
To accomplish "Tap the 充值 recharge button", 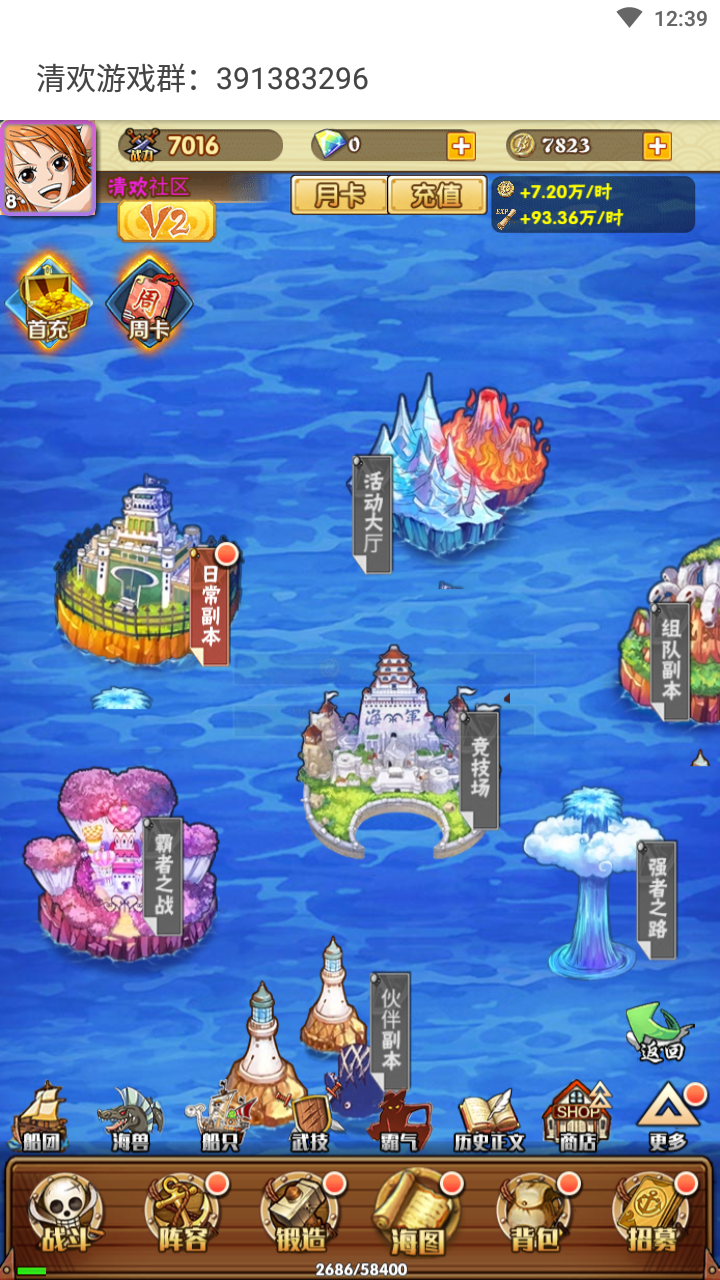I will (436, 195).
